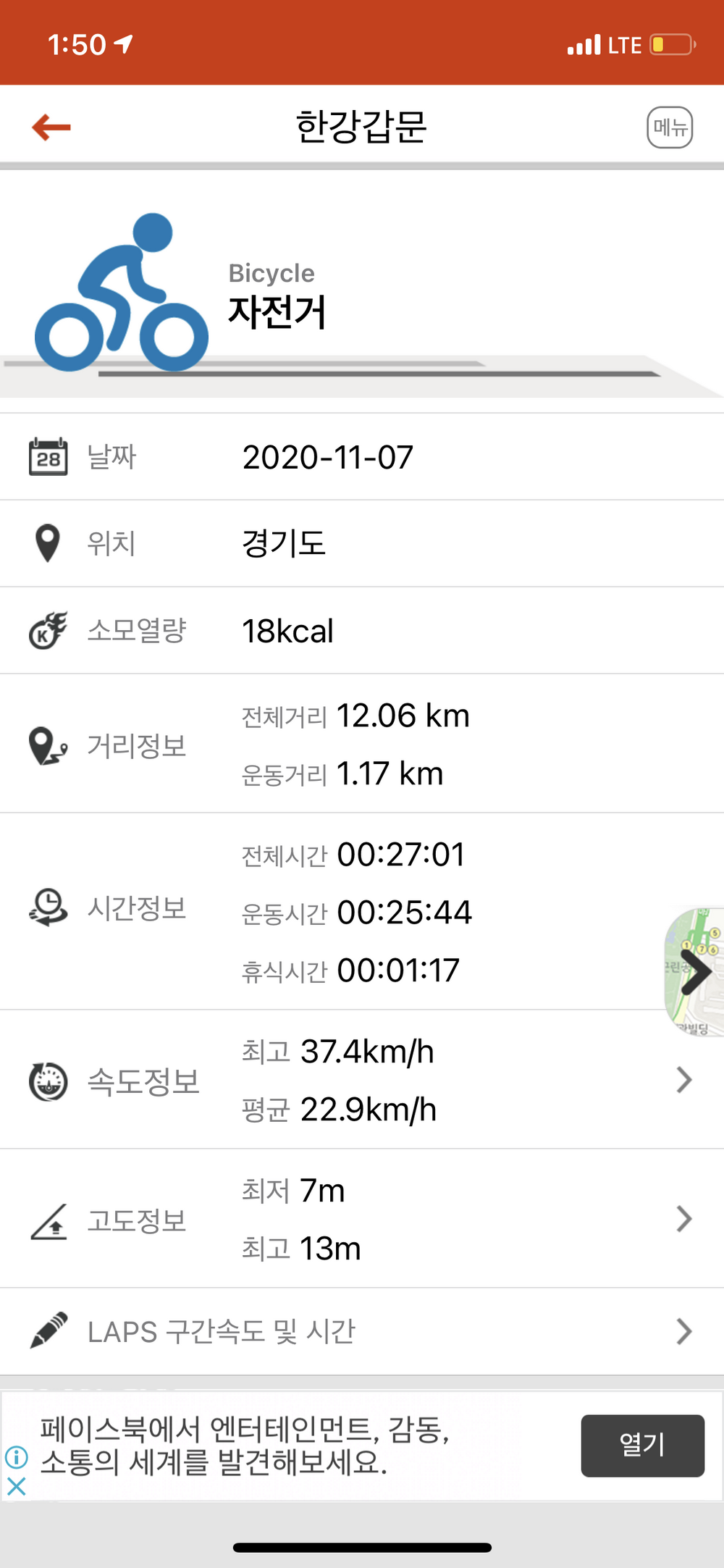
Task: Open the 메뉴 menu button
Action: (x=670, y=127)
